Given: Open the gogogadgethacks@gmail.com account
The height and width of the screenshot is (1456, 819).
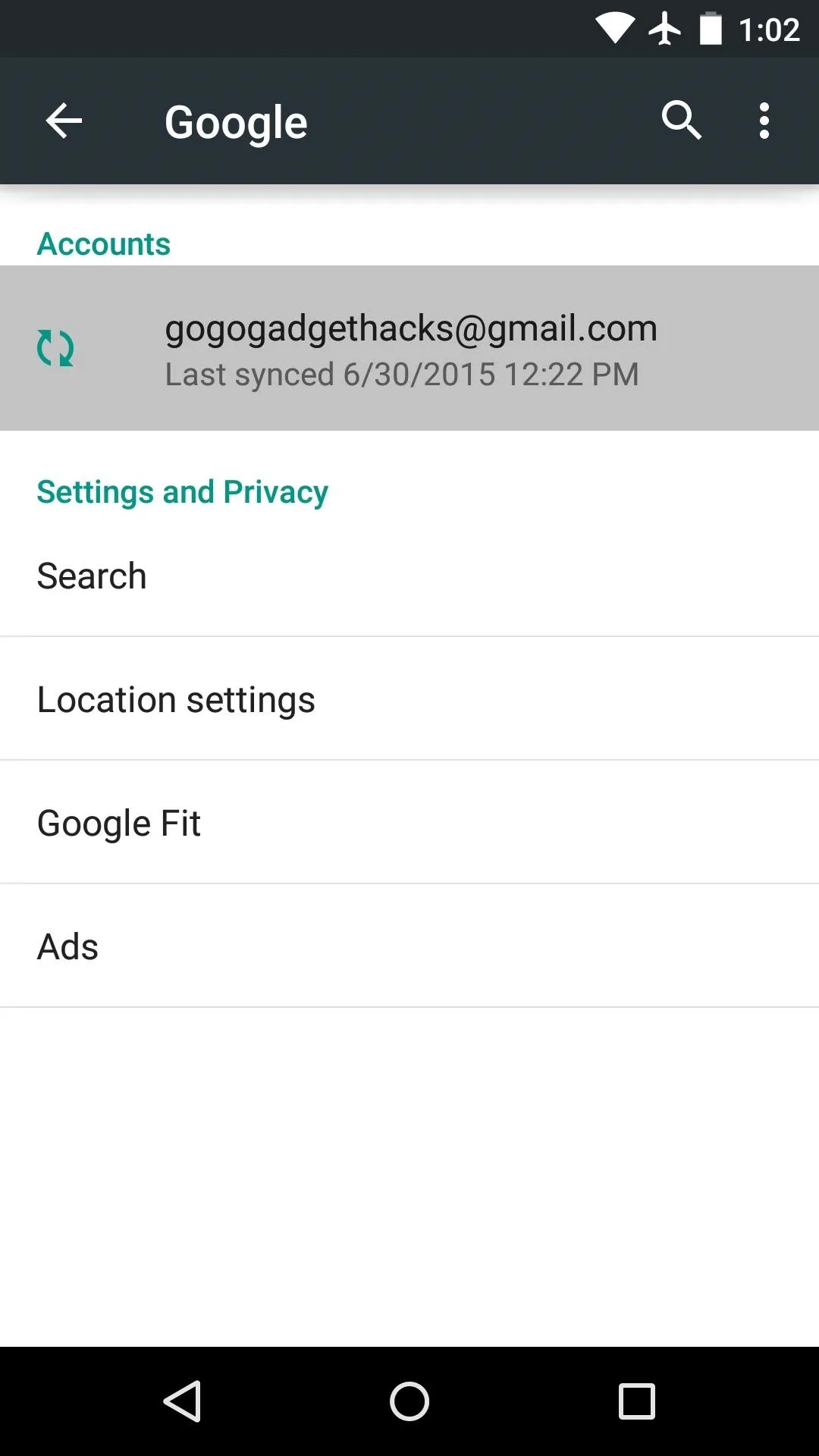Looking at the screenshot, I should coord(409,348).
